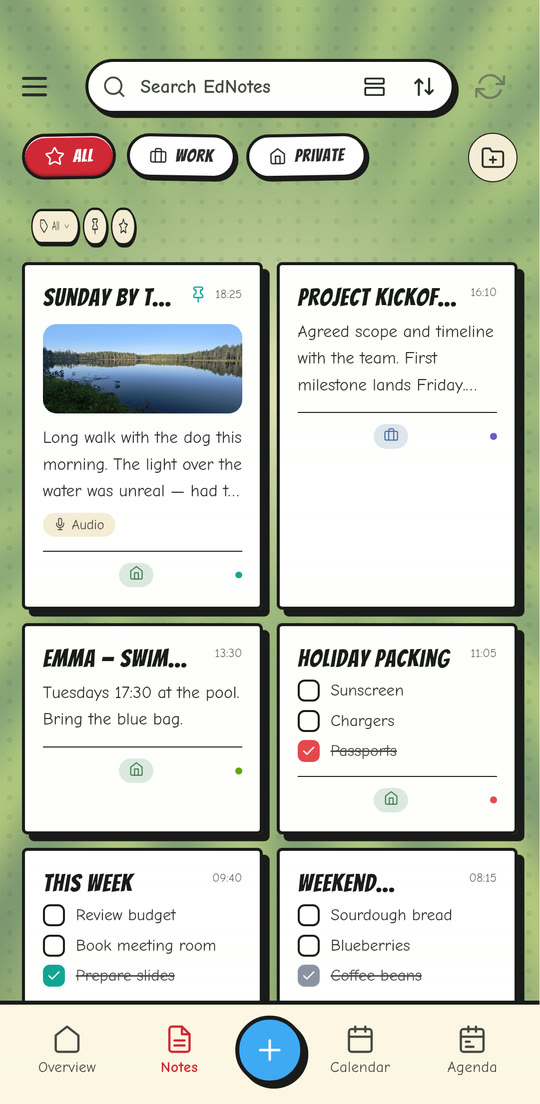
Task: Filter notes by Private category
Action: coord(307,156)
